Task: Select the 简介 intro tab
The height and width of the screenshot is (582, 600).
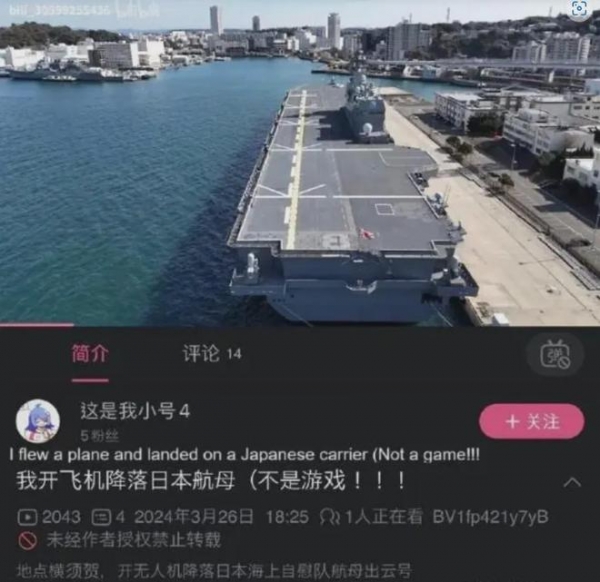Action: (x=90, y=353)
